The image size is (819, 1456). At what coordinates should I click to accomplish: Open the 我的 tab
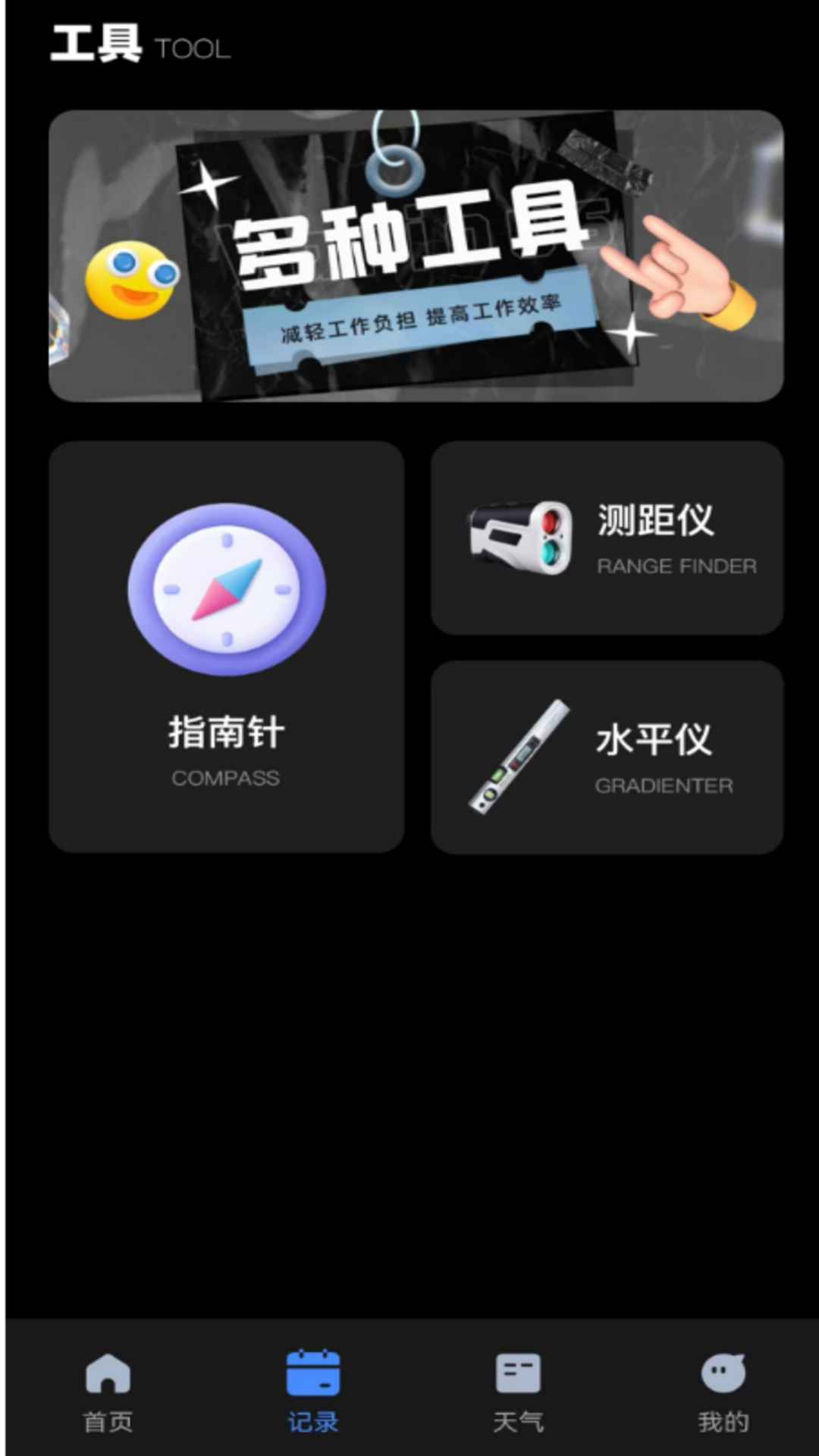coord(723,1391)
